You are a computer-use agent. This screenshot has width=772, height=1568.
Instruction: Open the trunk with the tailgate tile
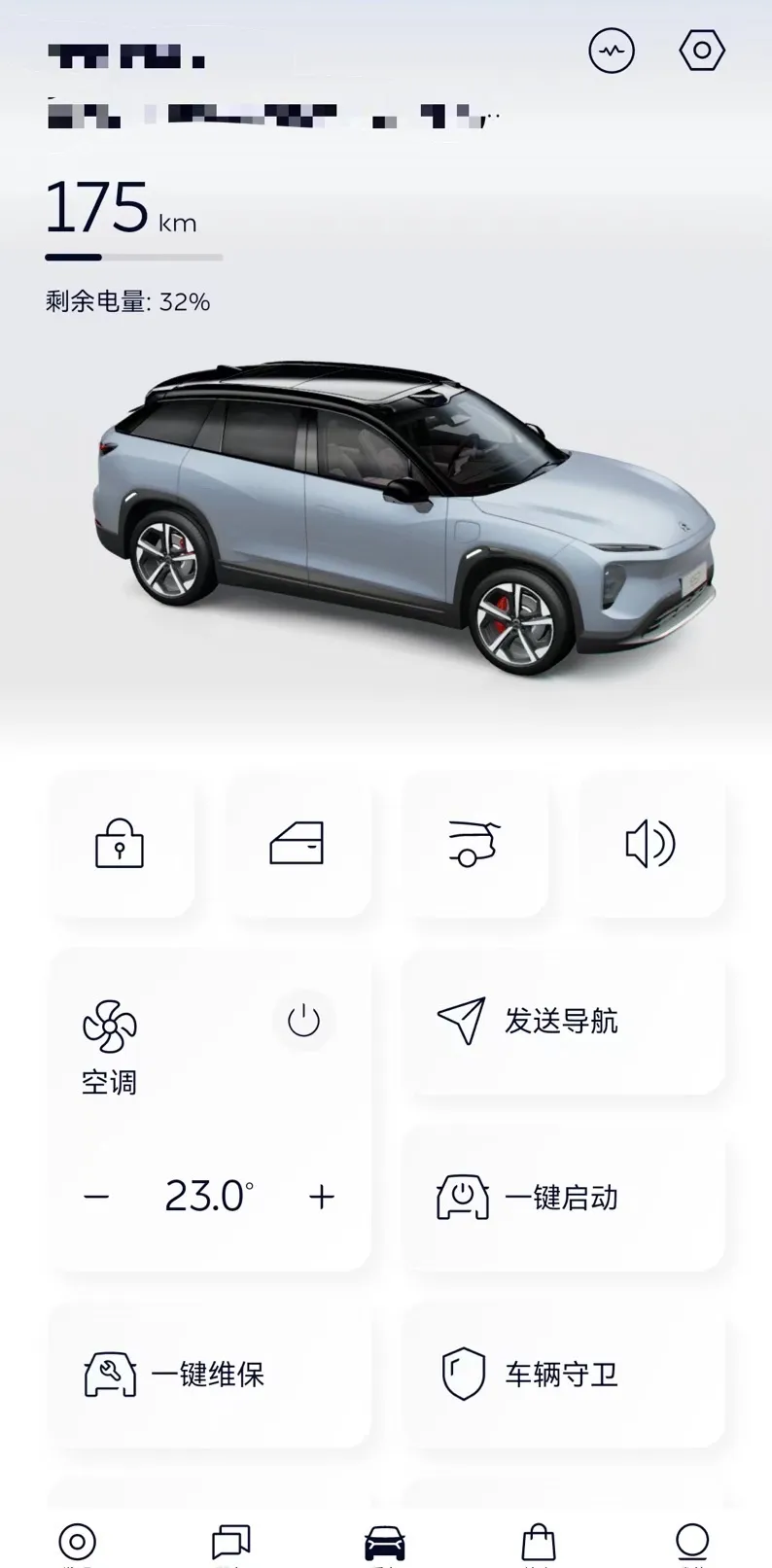(x=474, y=844)
